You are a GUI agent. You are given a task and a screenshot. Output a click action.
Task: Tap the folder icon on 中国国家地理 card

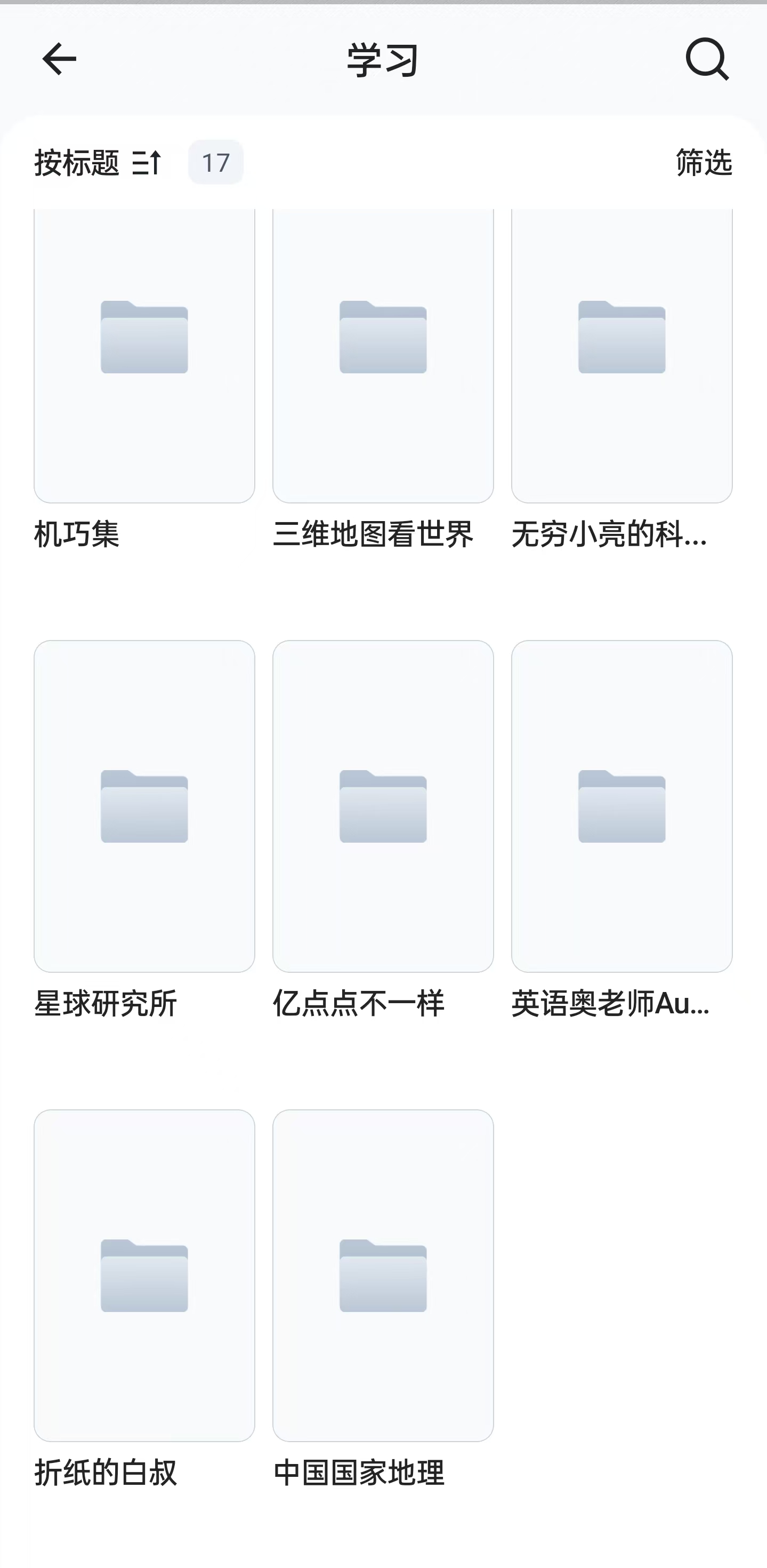pos(383,1278)
